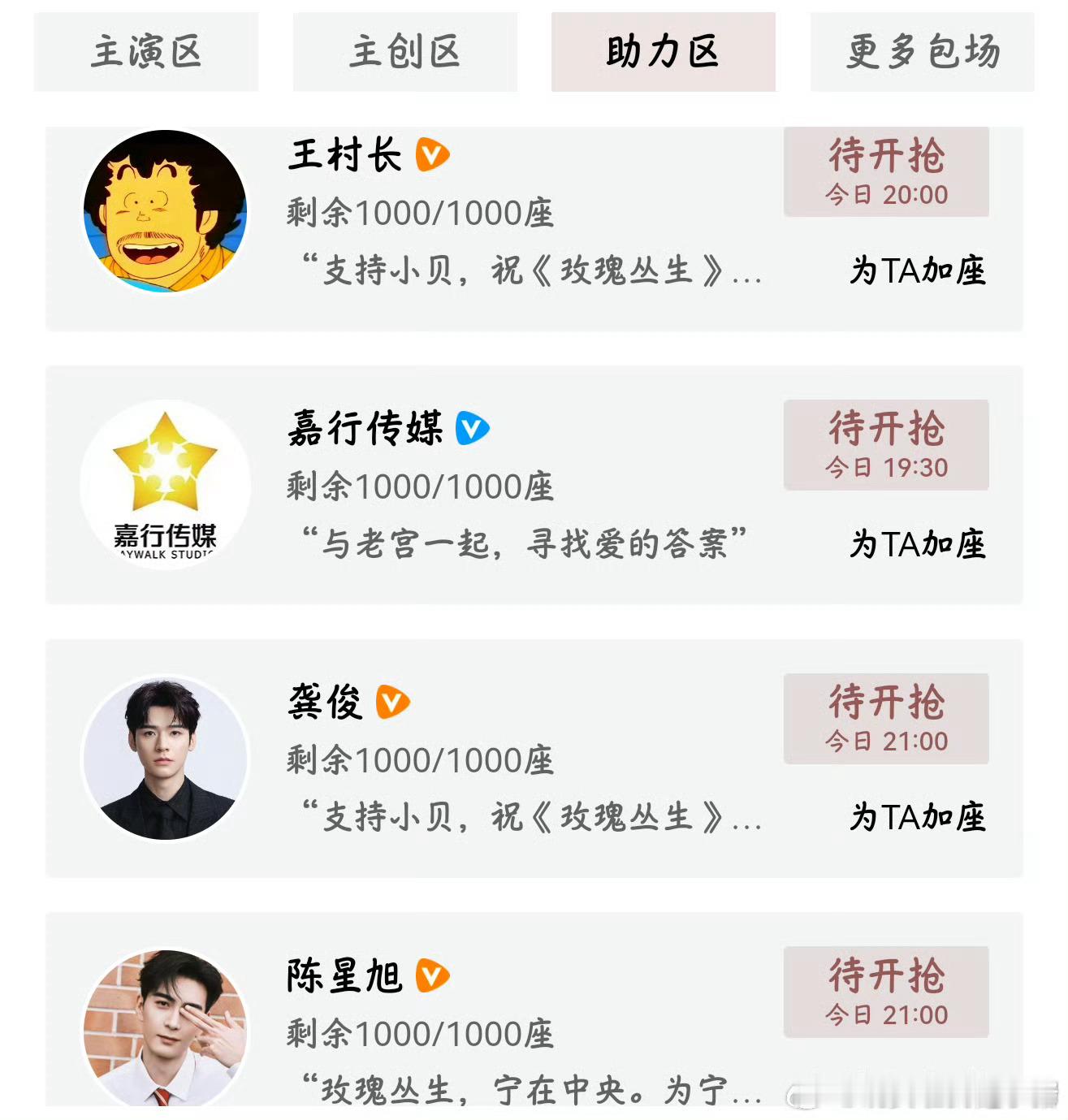
Task: Click 待开抢 for 嘉行传媒 at 19:30
Action: coord(885,445)
